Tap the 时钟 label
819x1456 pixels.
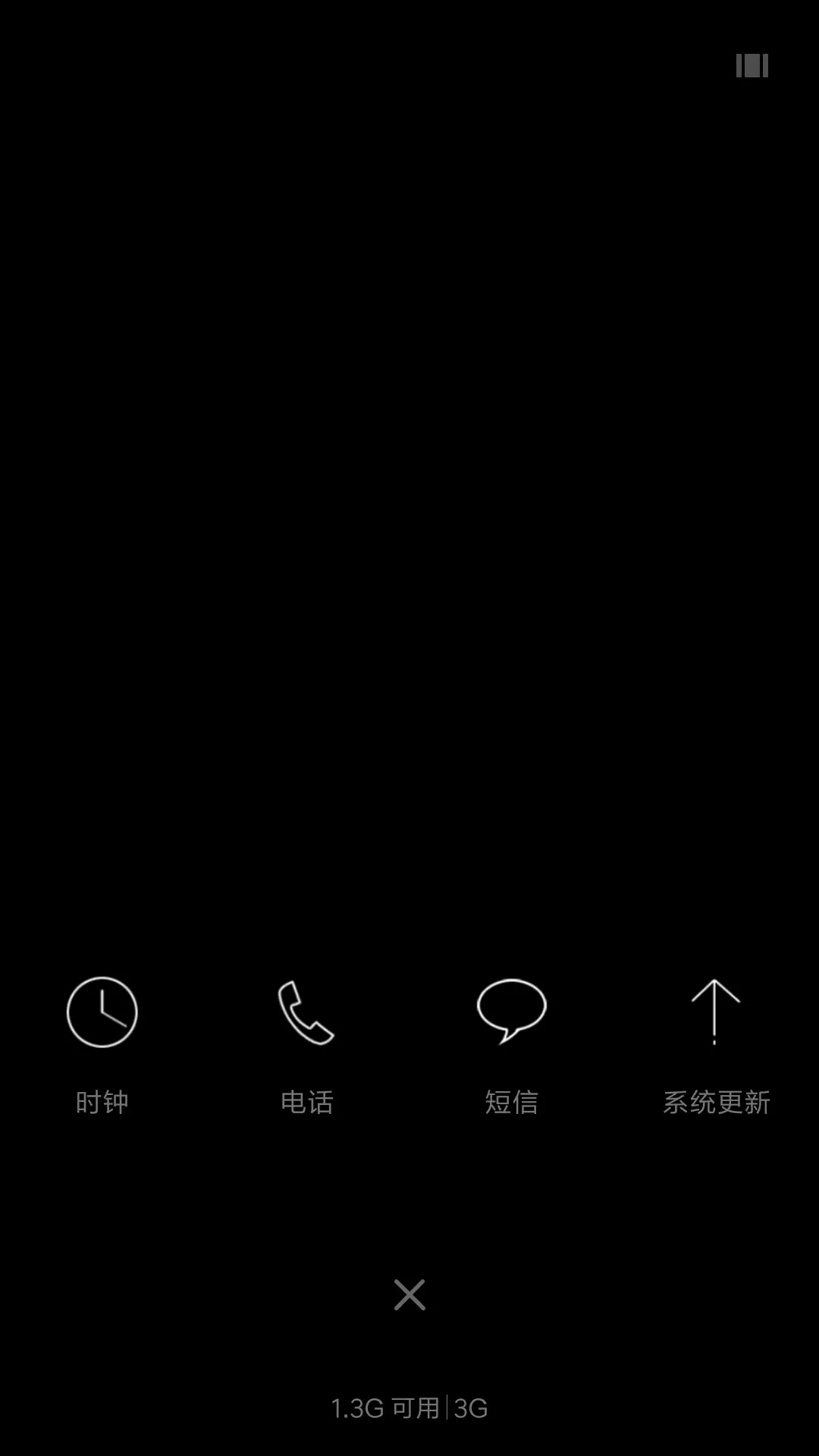click(102, 1101)
